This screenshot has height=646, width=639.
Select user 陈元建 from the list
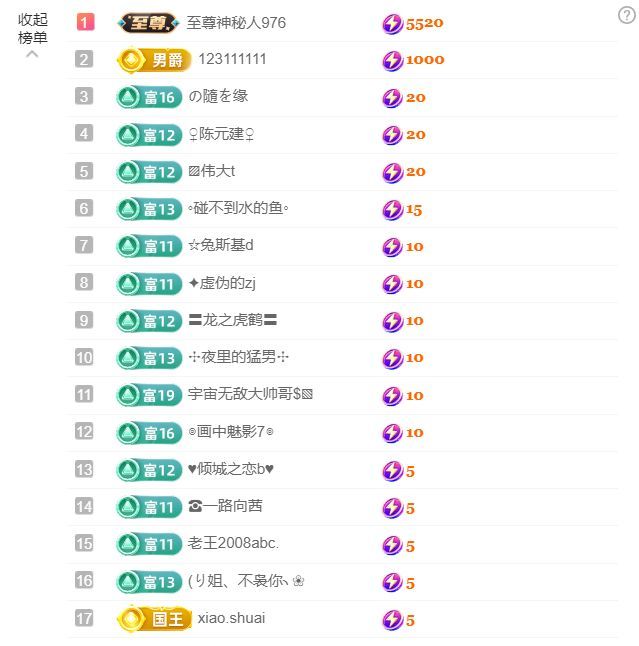(x=220, y=134)
